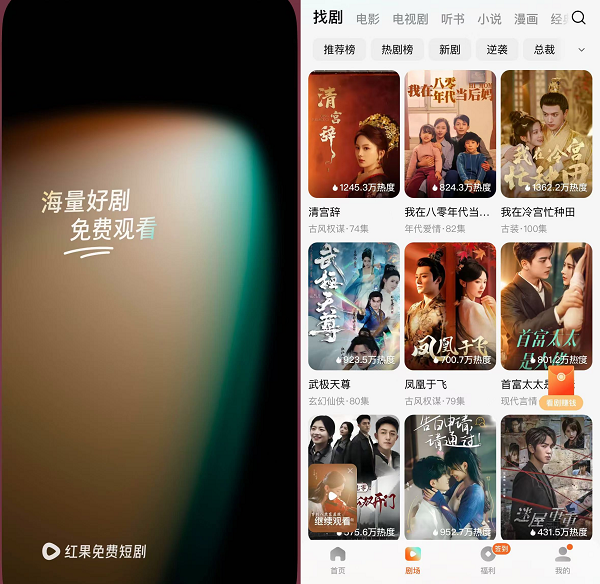
Task: Open the drama 武极天尊
Action: click(x=354, y=306)
